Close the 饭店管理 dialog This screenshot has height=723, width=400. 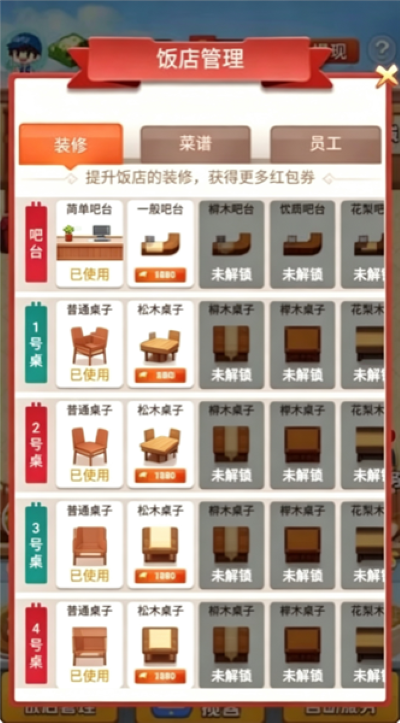pos(387,76)
